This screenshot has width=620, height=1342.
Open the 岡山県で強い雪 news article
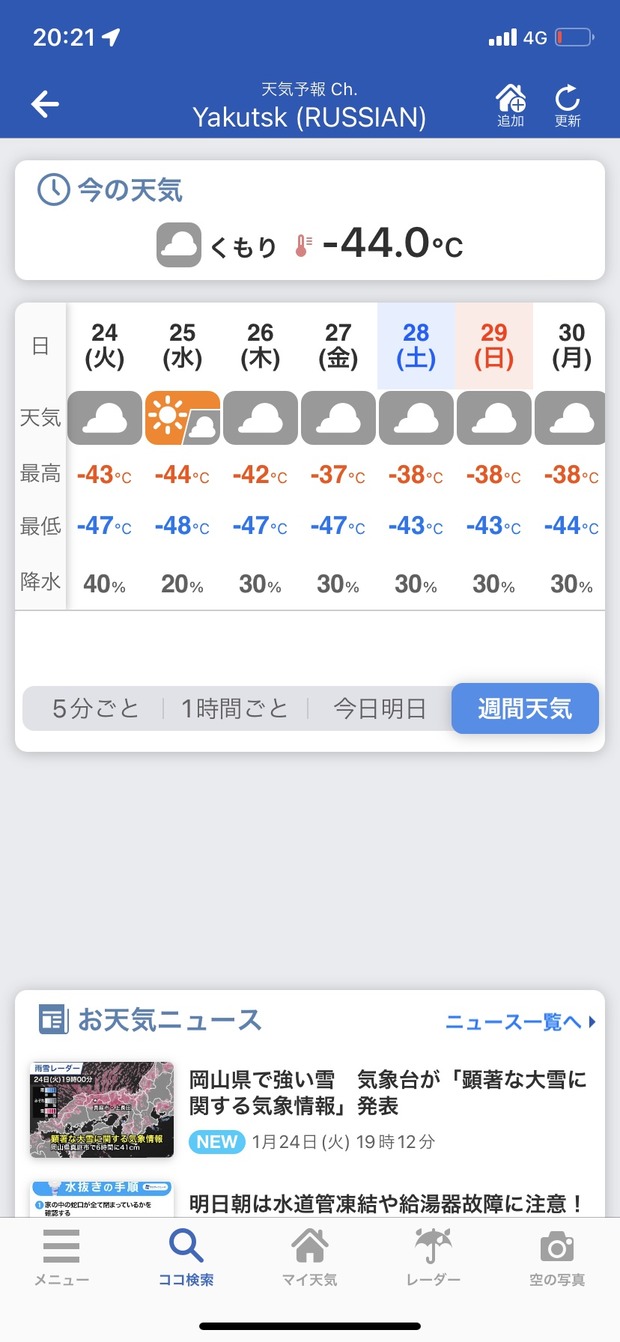[386, 1093]
